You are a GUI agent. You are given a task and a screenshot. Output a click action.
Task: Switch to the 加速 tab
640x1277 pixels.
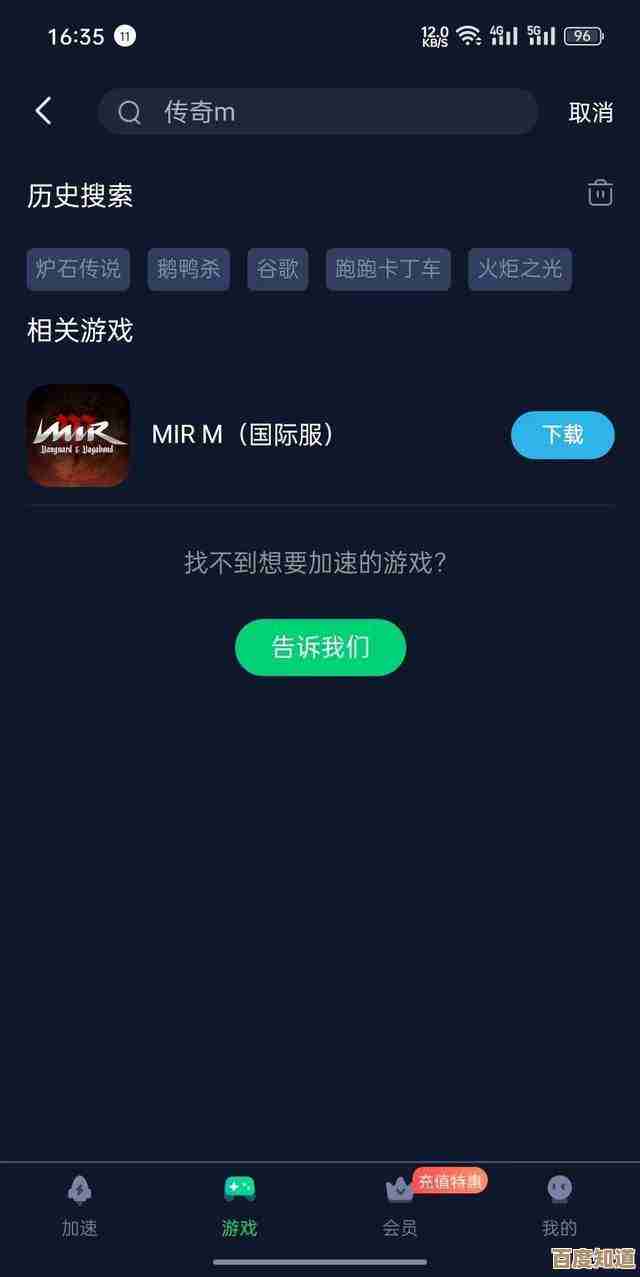pos(80,1206)
